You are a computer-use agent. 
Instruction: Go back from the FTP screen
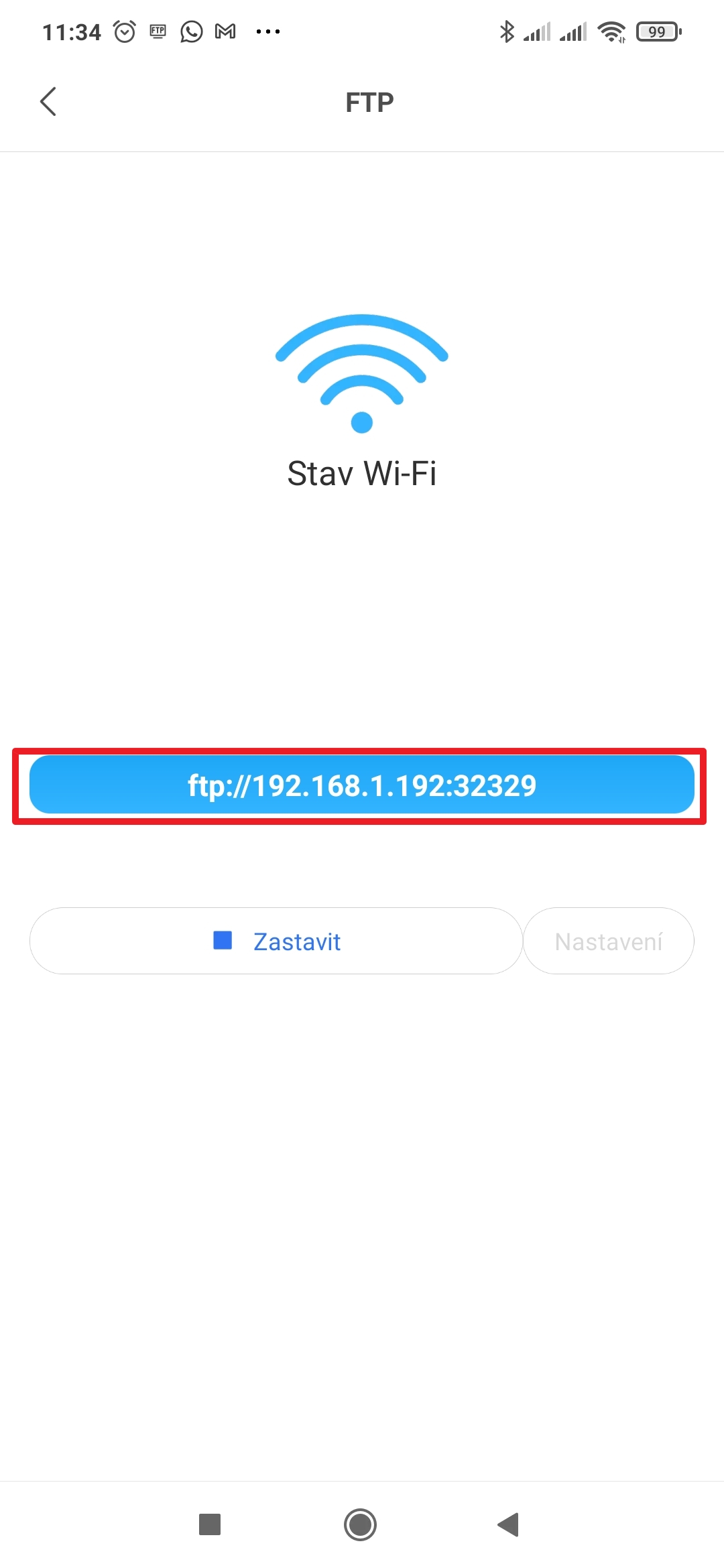click(48, 102)
